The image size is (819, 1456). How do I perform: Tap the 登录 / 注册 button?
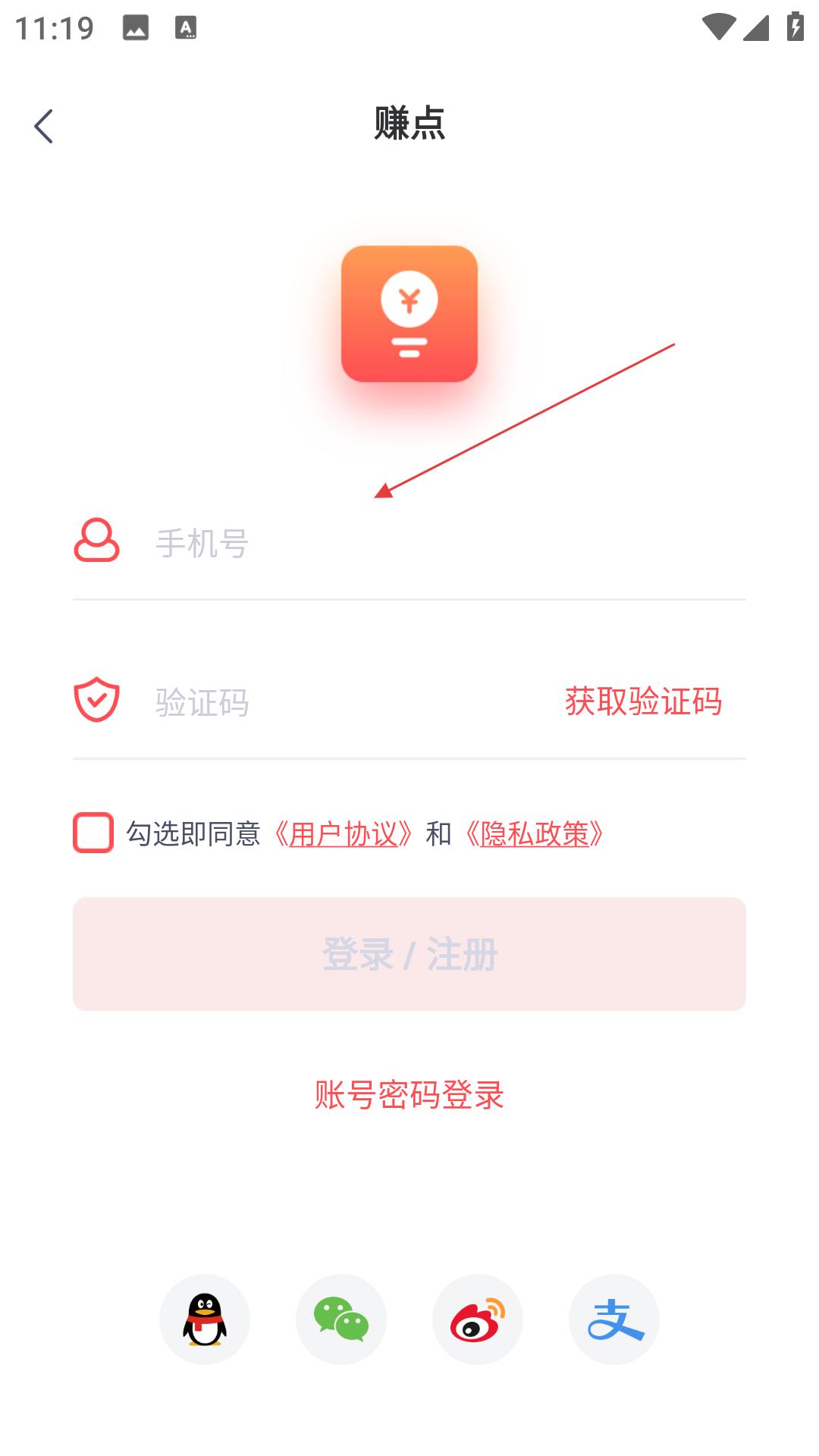click(x=409, y=954)
